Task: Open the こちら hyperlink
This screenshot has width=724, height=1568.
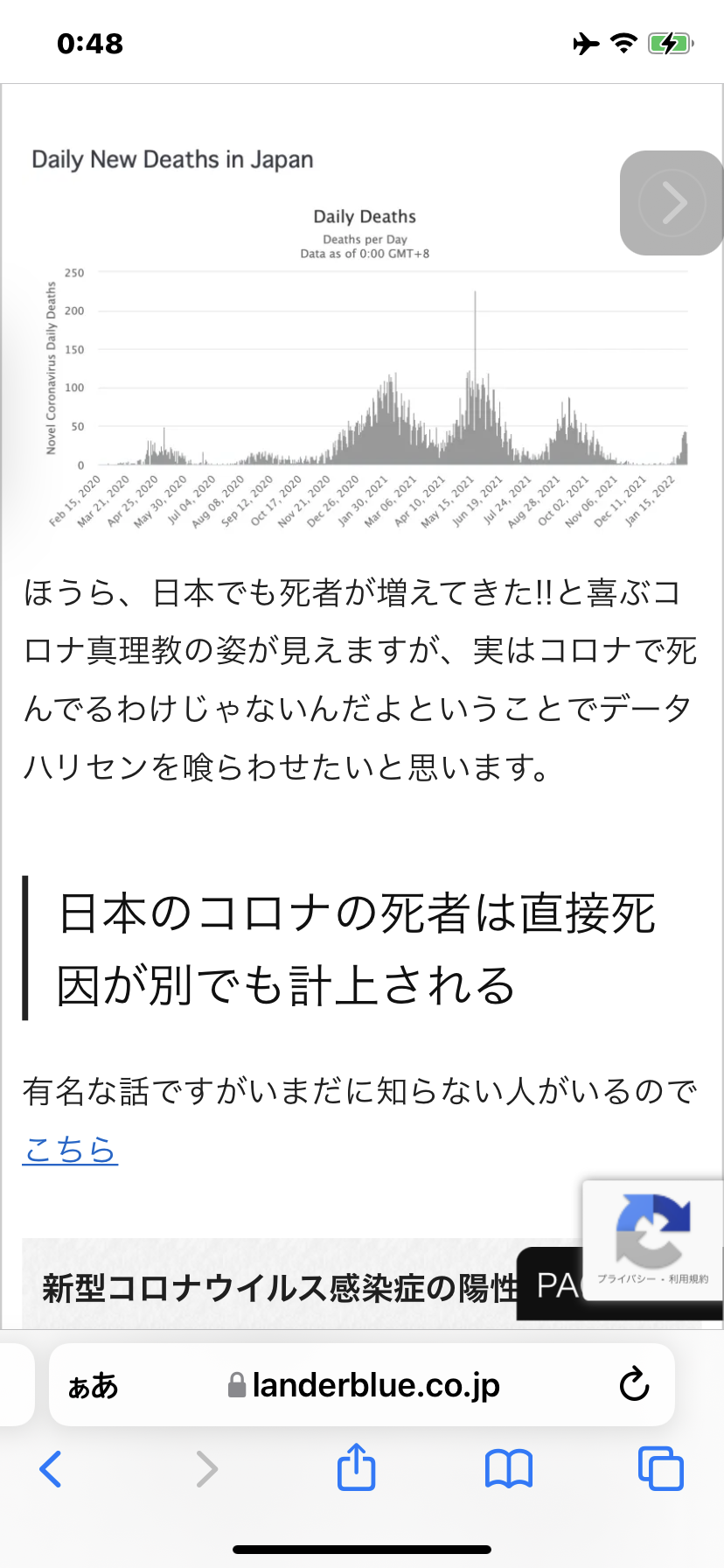Action: [69, 1151]
